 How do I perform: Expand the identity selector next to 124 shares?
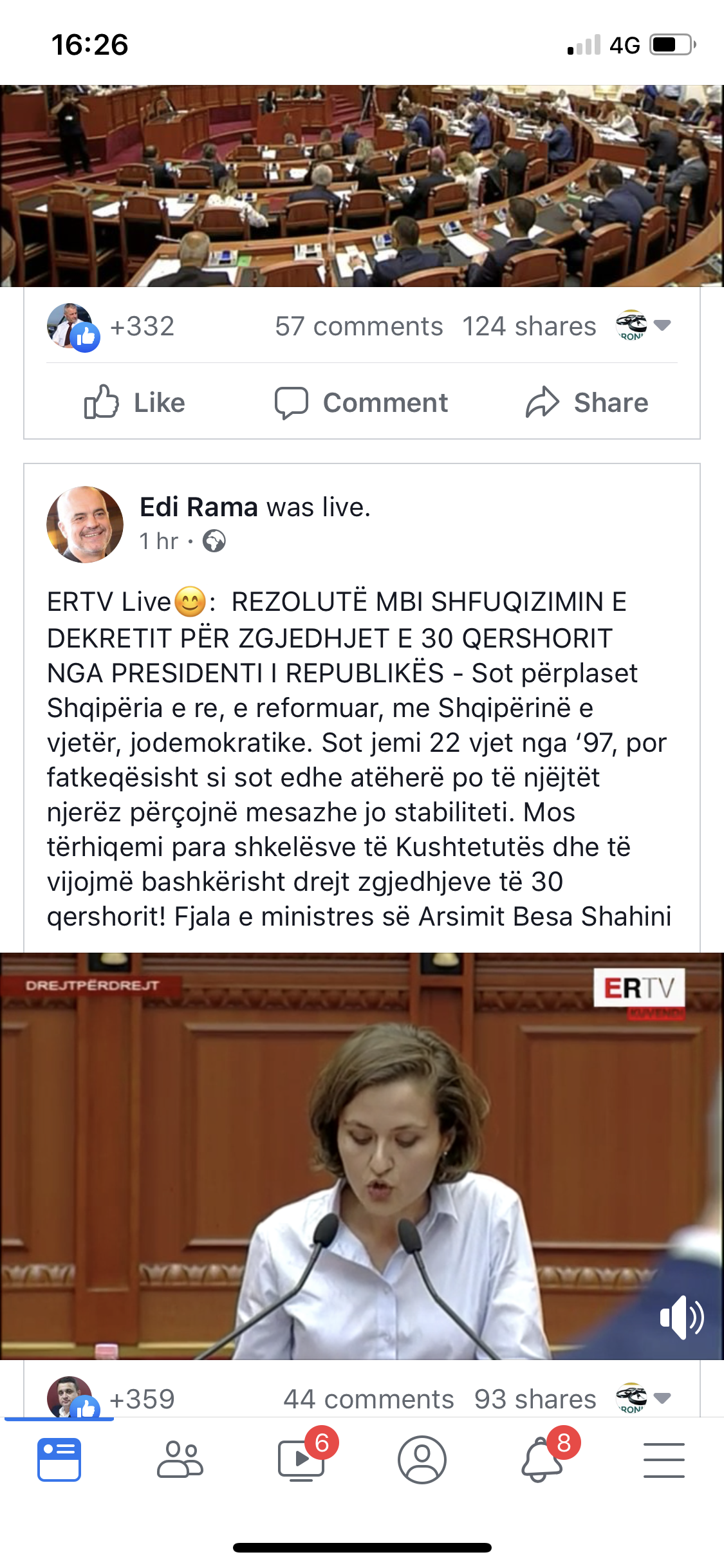(x=644, y=325)
